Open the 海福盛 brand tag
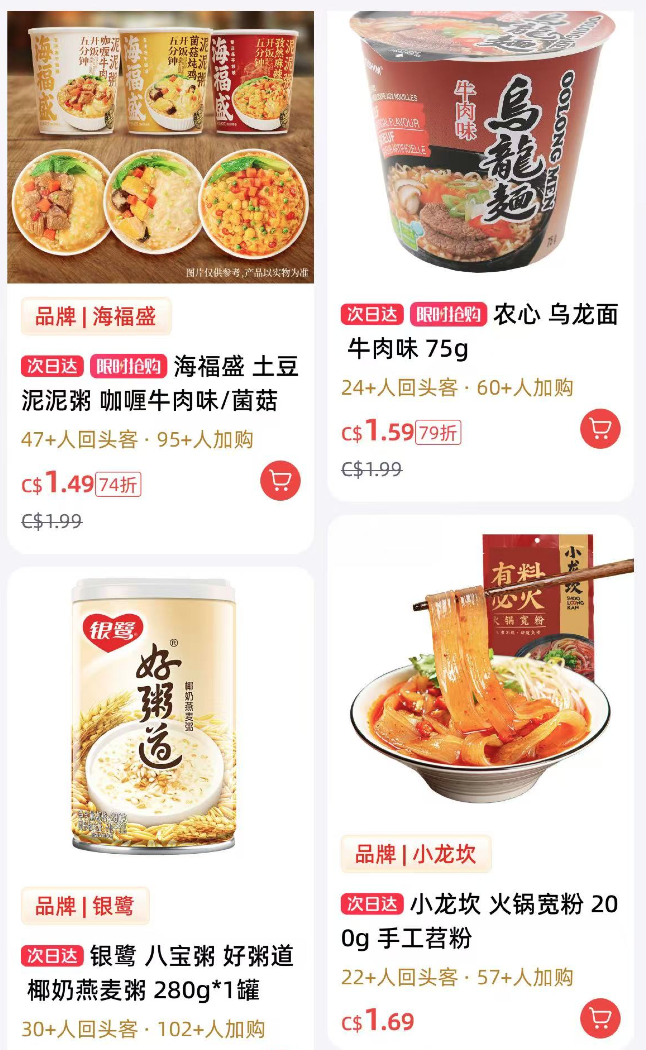The height and width of the screenshot is (1050, 646). [x=96, y=316]
